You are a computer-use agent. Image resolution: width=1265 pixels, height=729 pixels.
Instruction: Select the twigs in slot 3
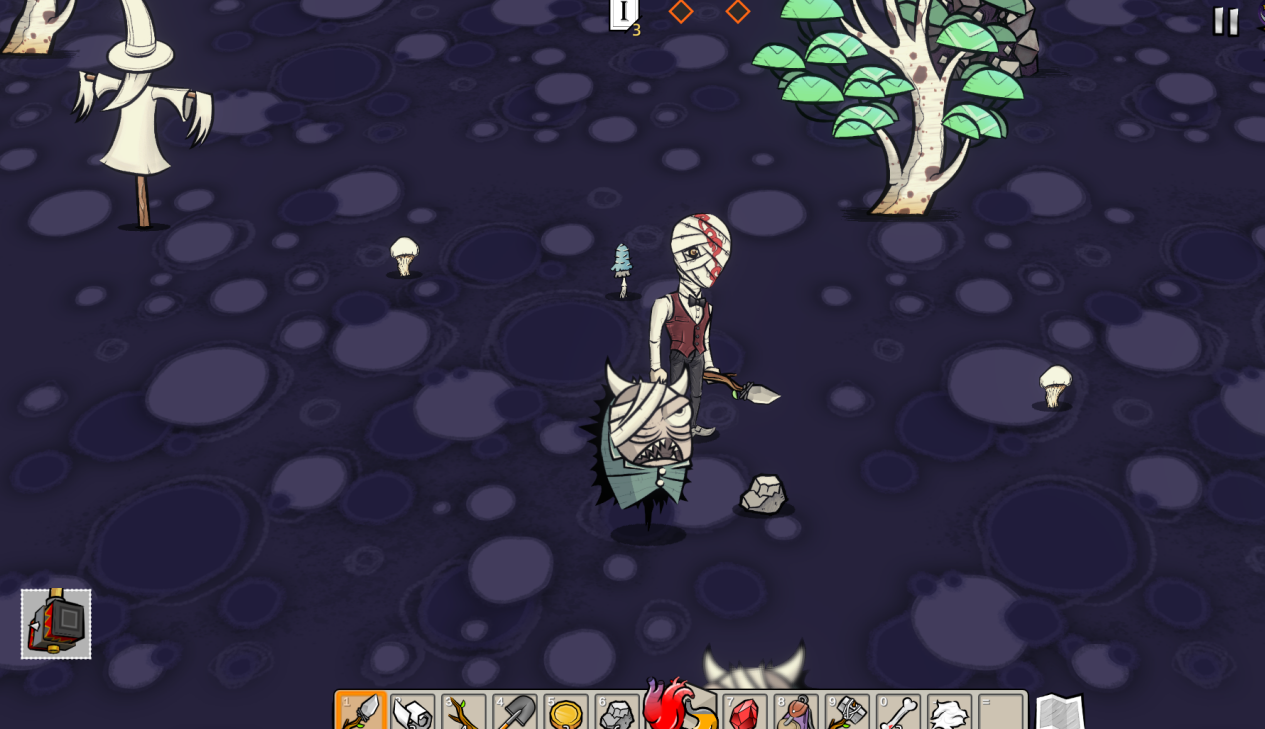(463, 712)
